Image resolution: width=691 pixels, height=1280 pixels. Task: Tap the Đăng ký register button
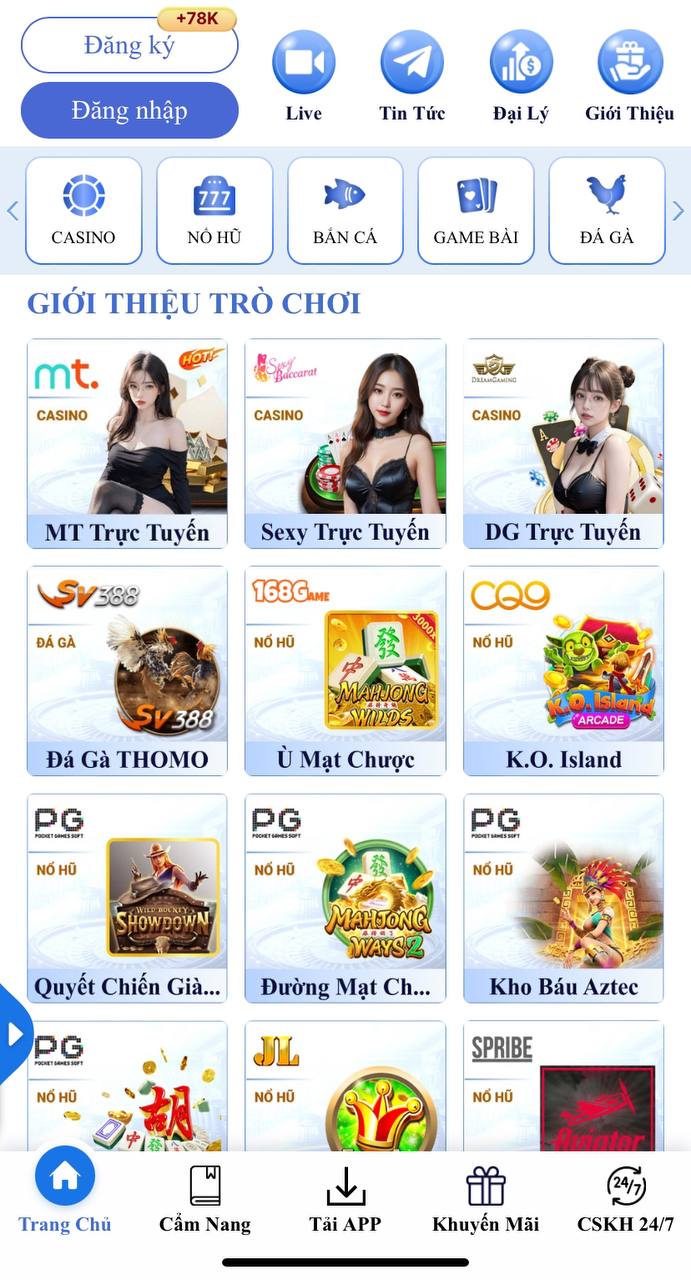129,46
